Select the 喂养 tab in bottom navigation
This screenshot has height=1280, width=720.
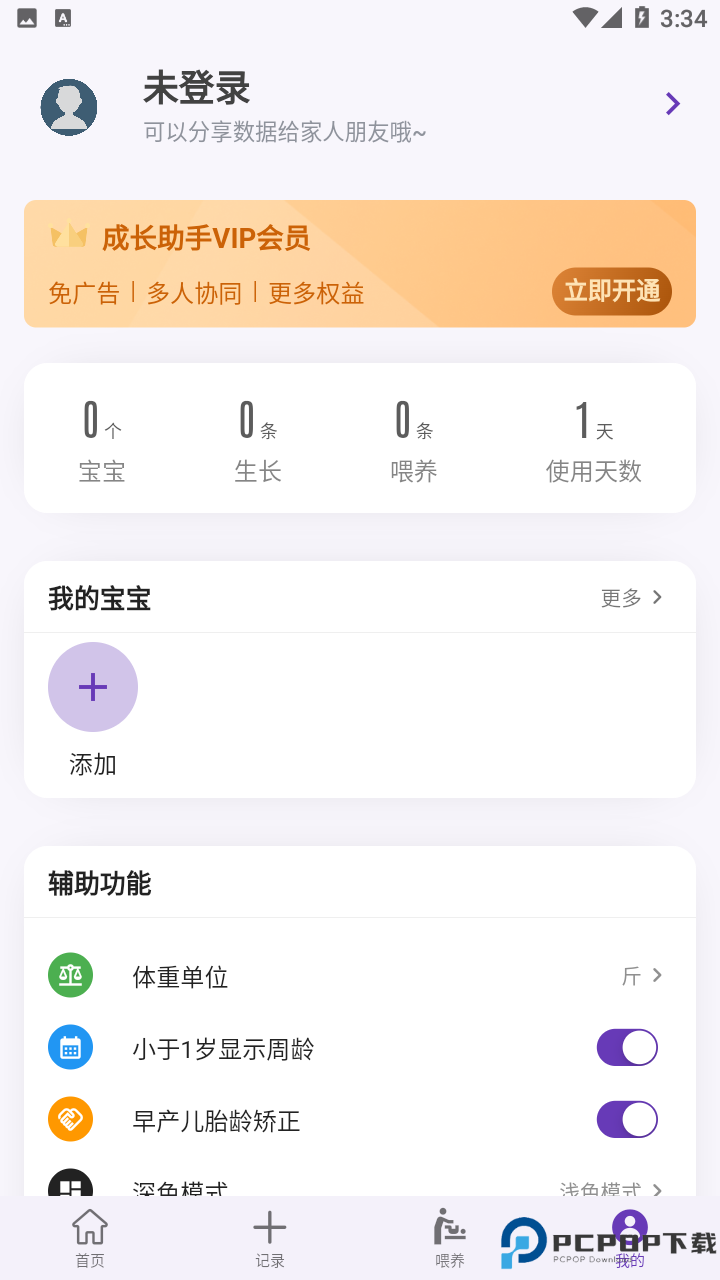449,1238
